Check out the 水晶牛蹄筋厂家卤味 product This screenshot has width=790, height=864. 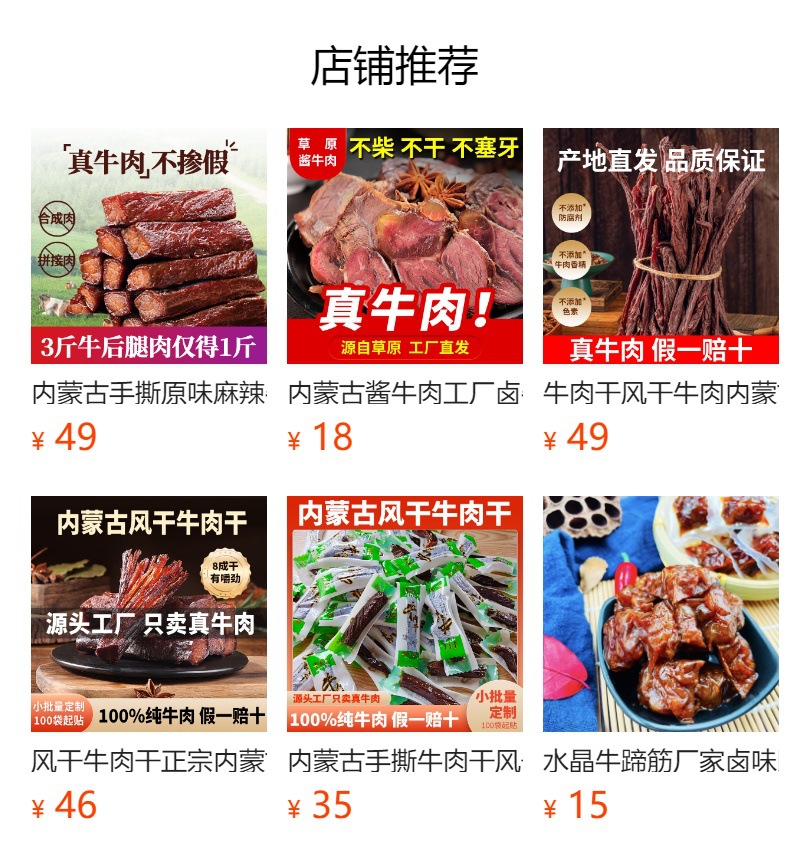coord(660,614)
